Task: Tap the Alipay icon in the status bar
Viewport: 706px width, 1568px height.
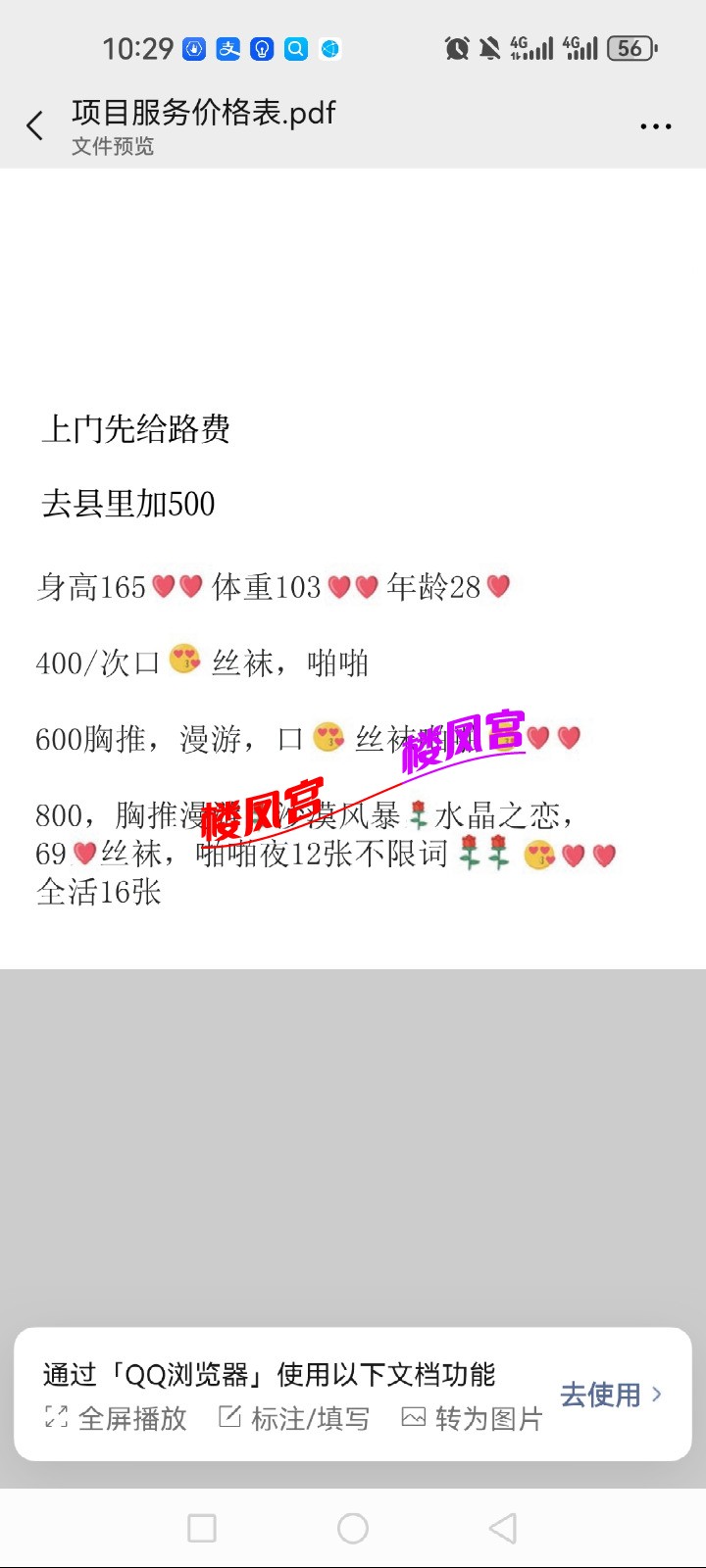Action: [227, 47]
